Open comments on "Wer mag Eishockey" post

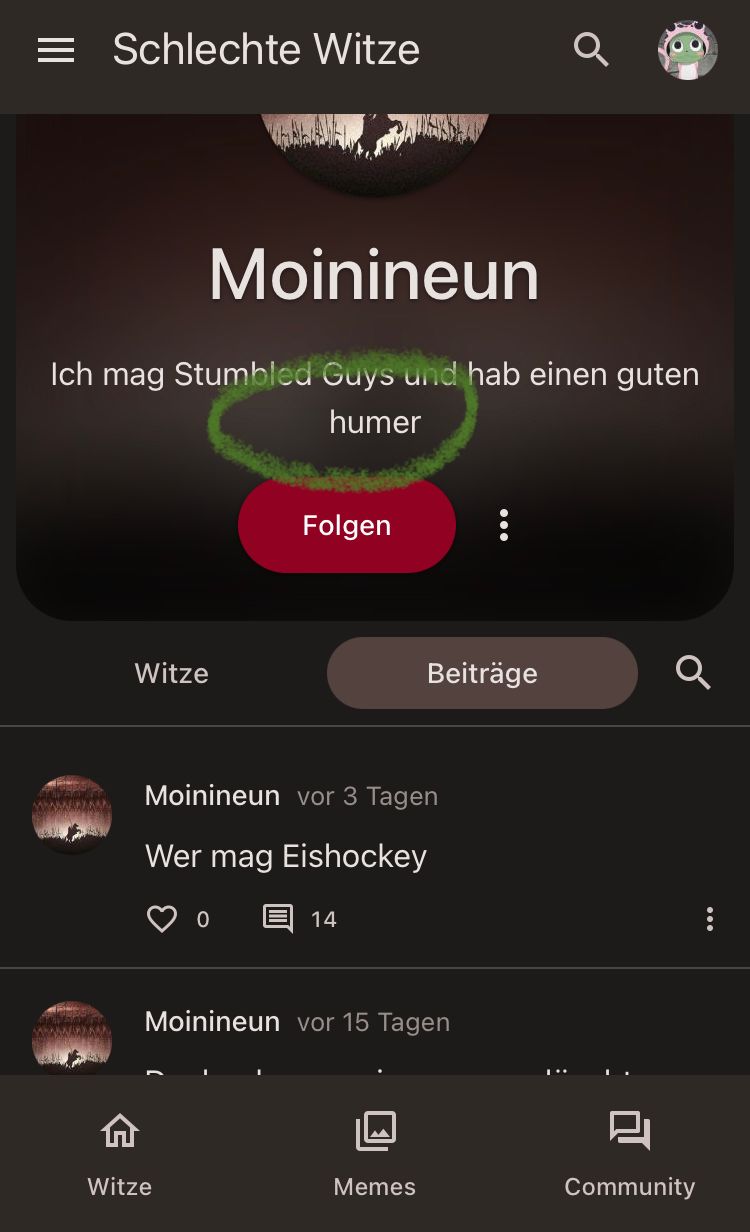pos(278,919)
